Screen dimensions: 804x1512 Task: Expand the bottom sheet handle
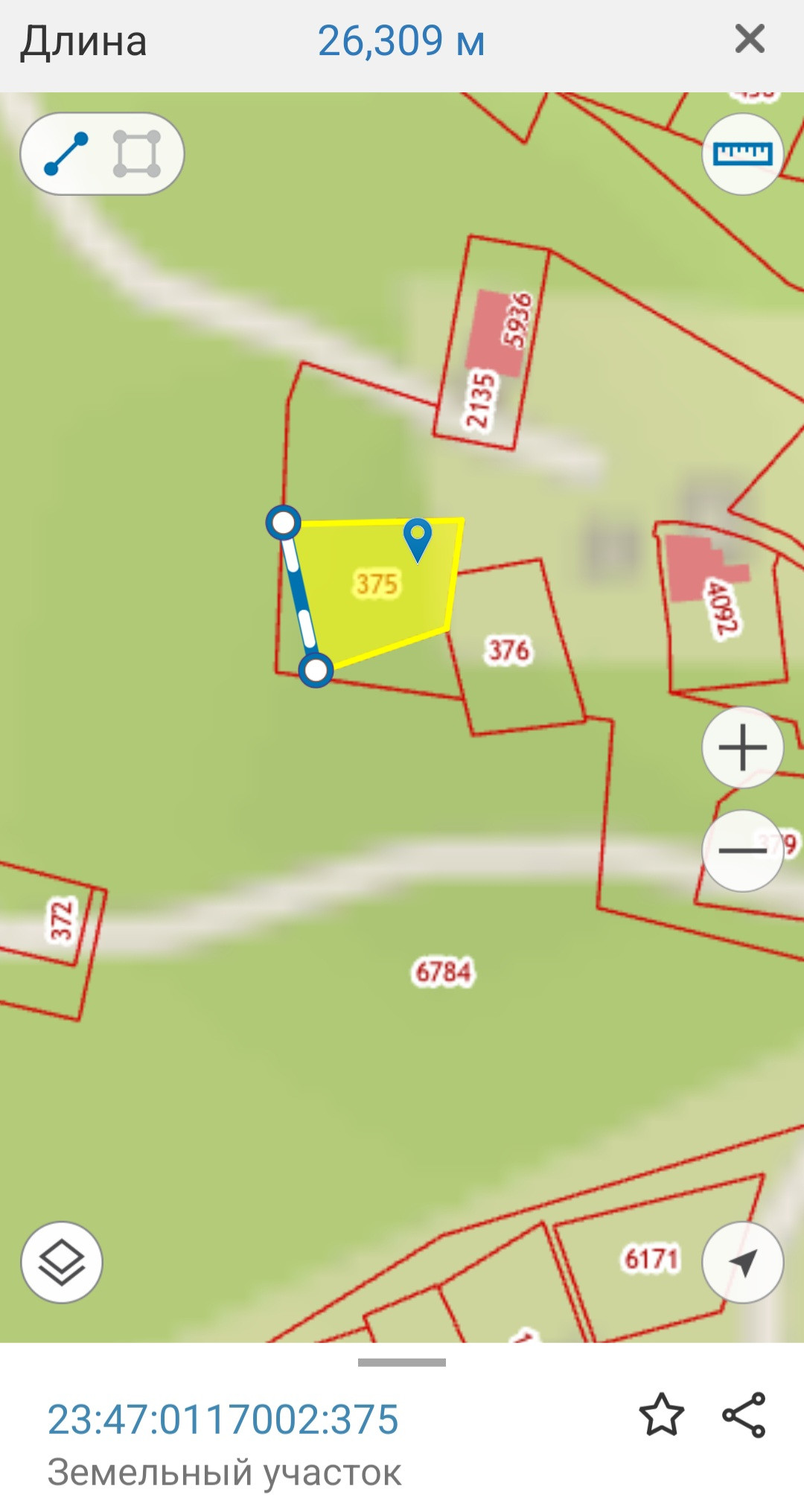coord(402,1362)
